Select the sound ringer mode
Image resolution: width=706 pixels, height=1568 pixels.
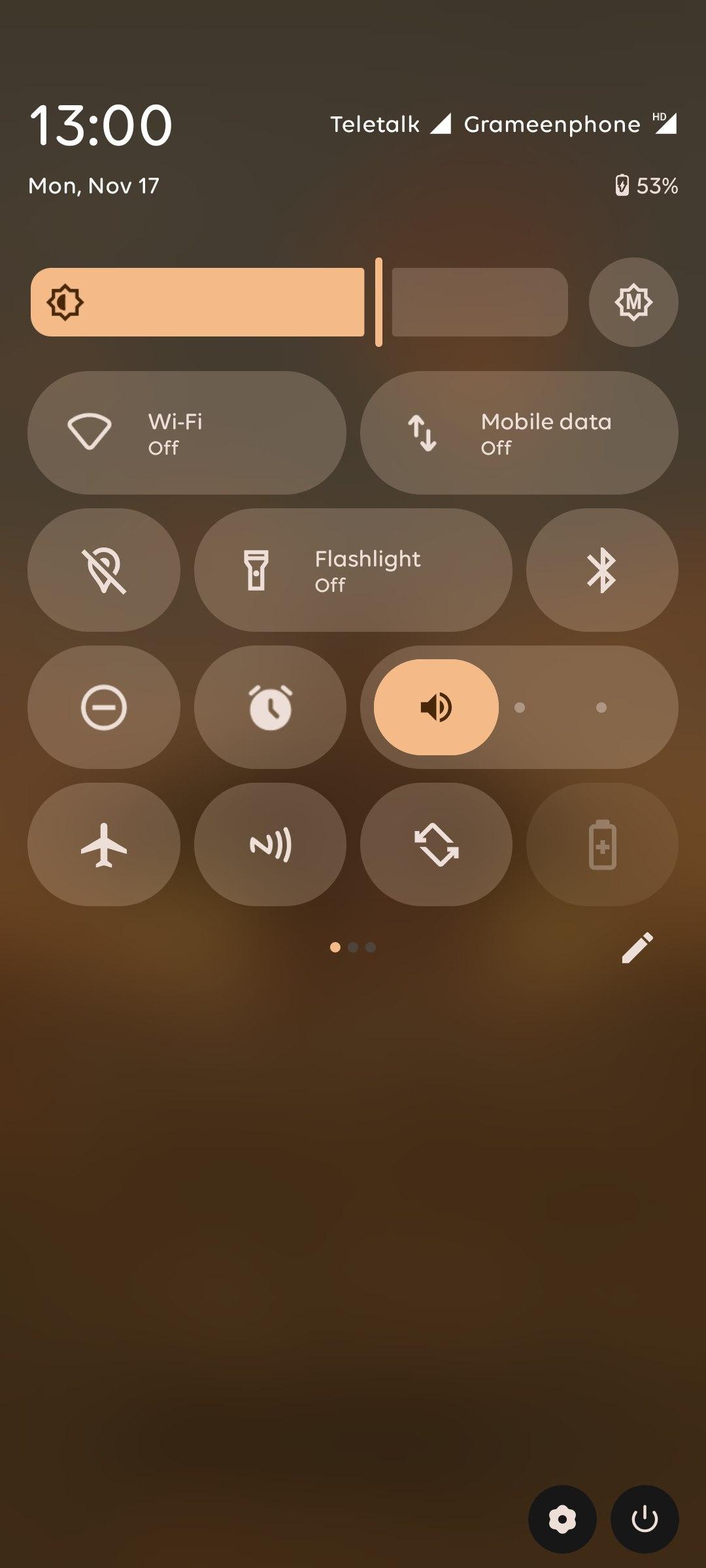pos(436,707)
